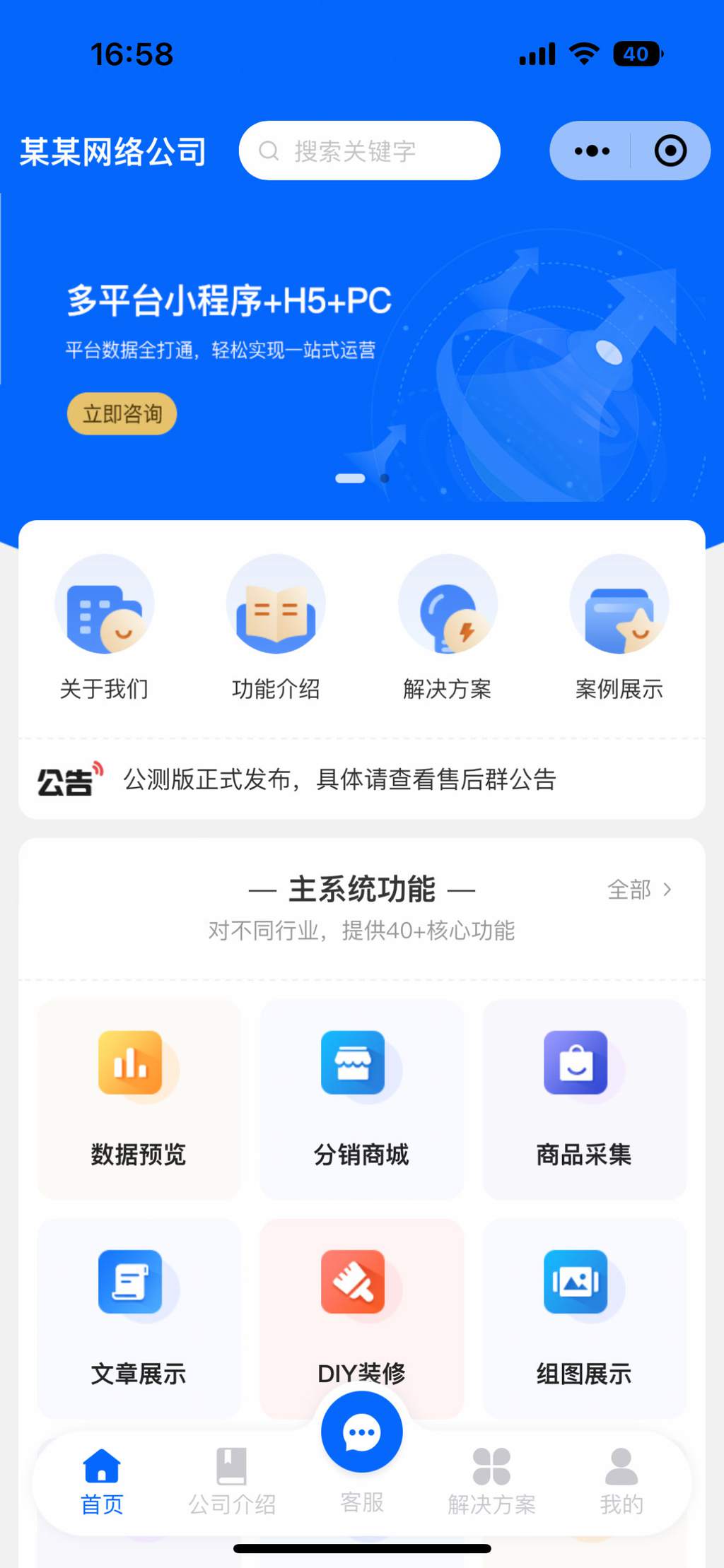This screenshot has height=1568, width=724.
Task: Open the 商品采集 card
Action: pos(584,1099)
